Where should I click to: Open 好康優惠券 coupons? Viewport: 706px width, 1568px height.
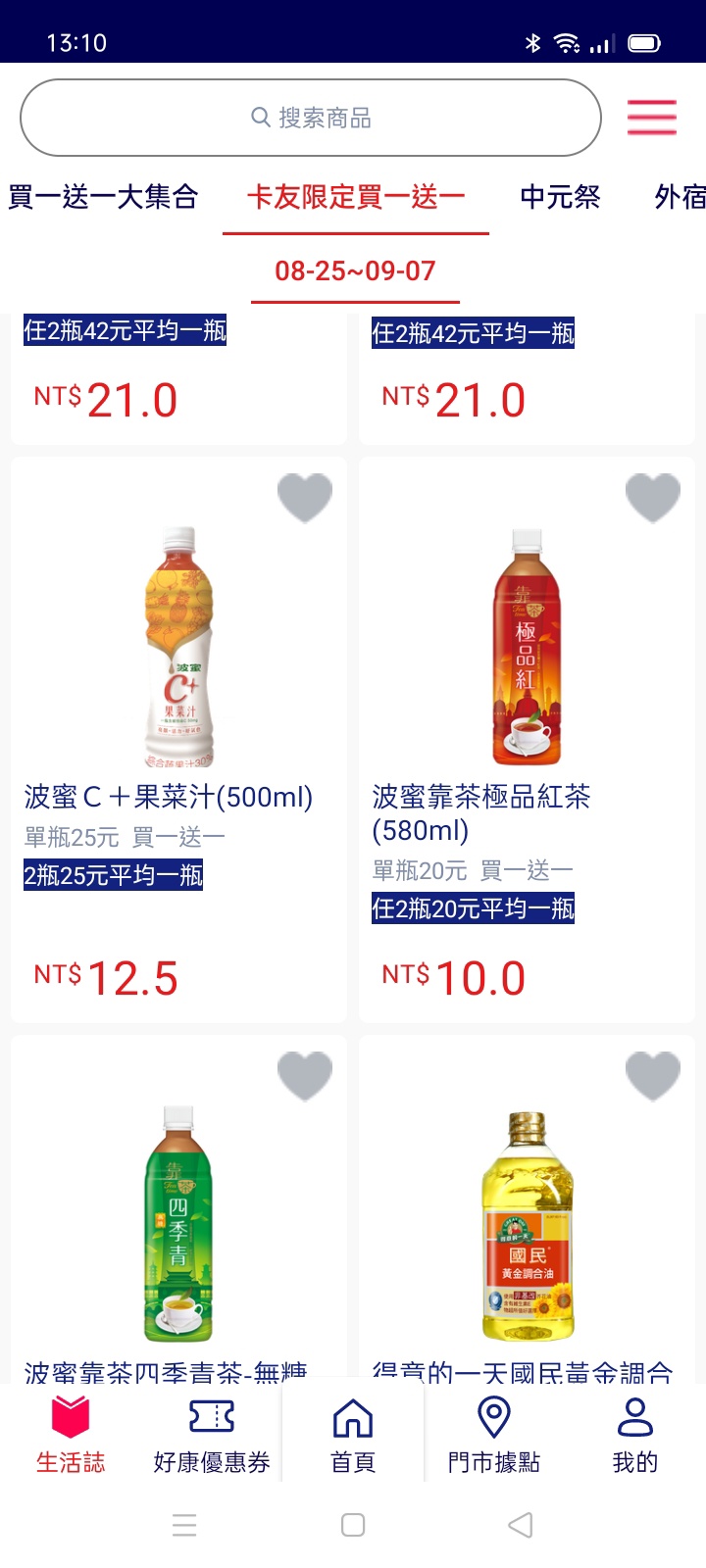(212, 1436)
